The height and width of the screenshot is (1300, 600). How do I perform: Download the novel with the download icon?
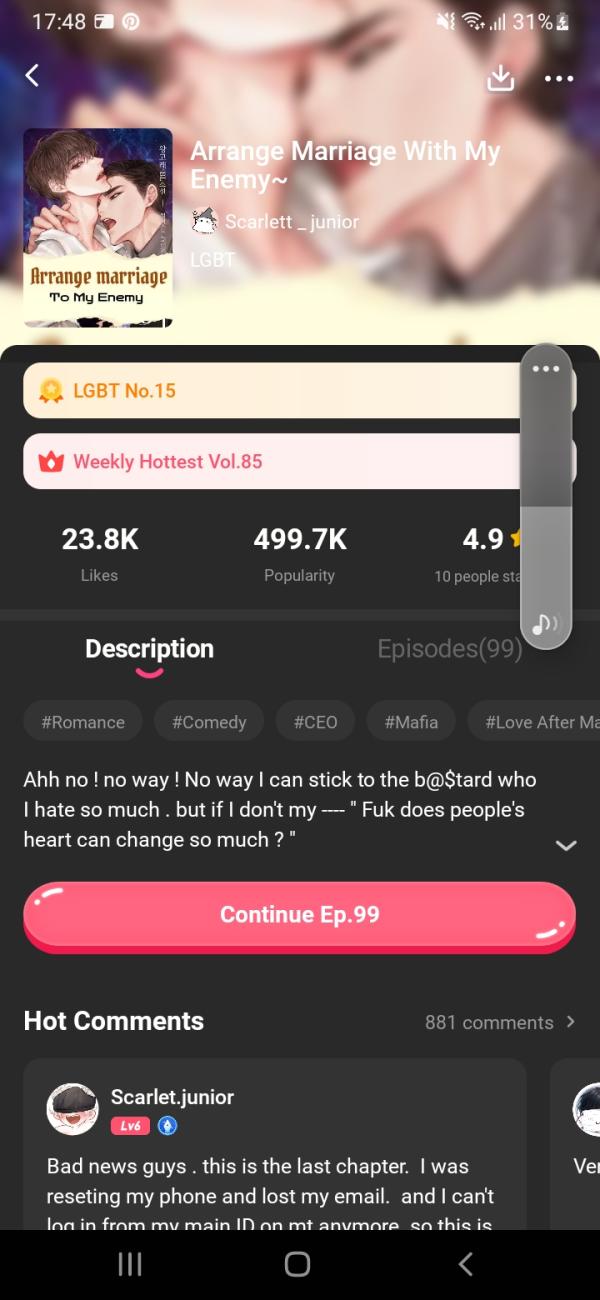click(500, 78)
